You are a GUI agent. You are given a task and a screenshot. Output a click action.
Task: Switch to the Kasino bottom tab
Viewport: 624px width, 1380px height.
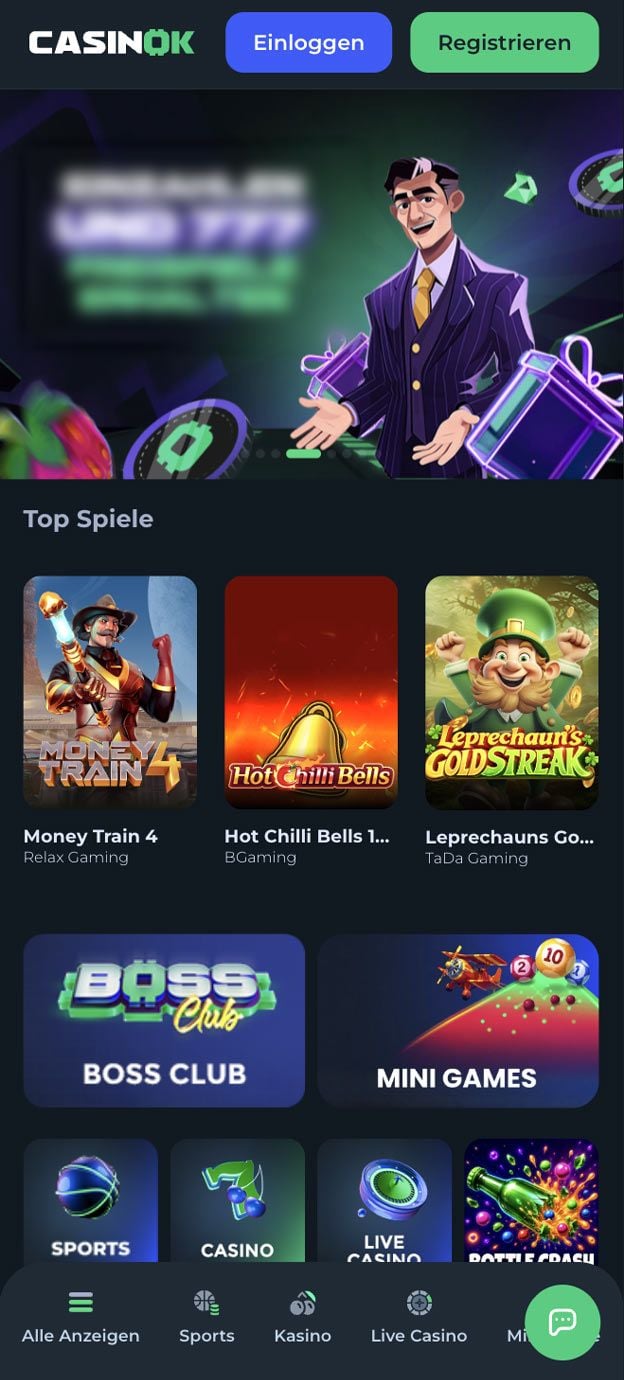point(302,1318)
